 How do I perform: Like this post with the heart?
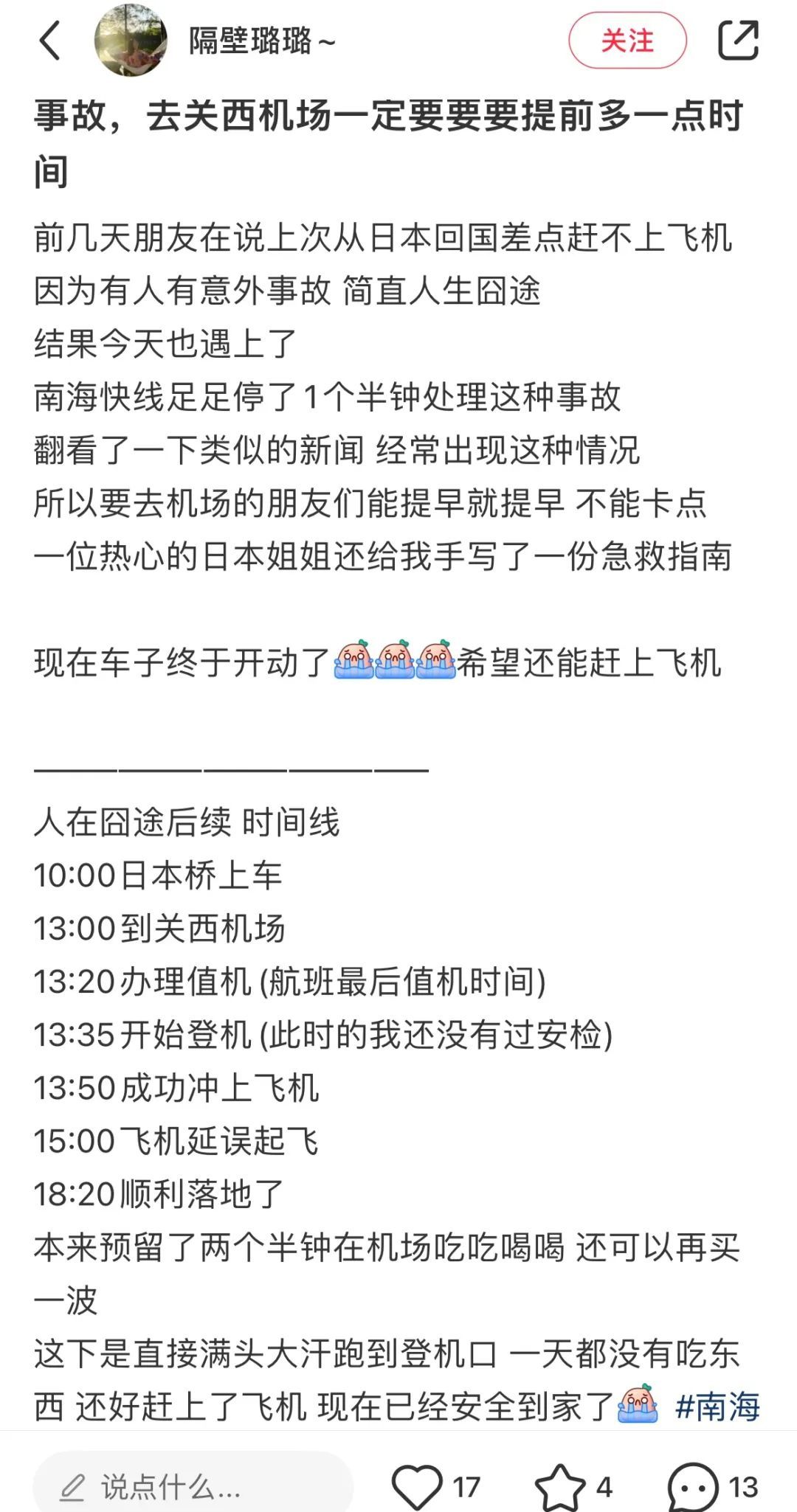pyautogui.click(x=417, y=1486)
